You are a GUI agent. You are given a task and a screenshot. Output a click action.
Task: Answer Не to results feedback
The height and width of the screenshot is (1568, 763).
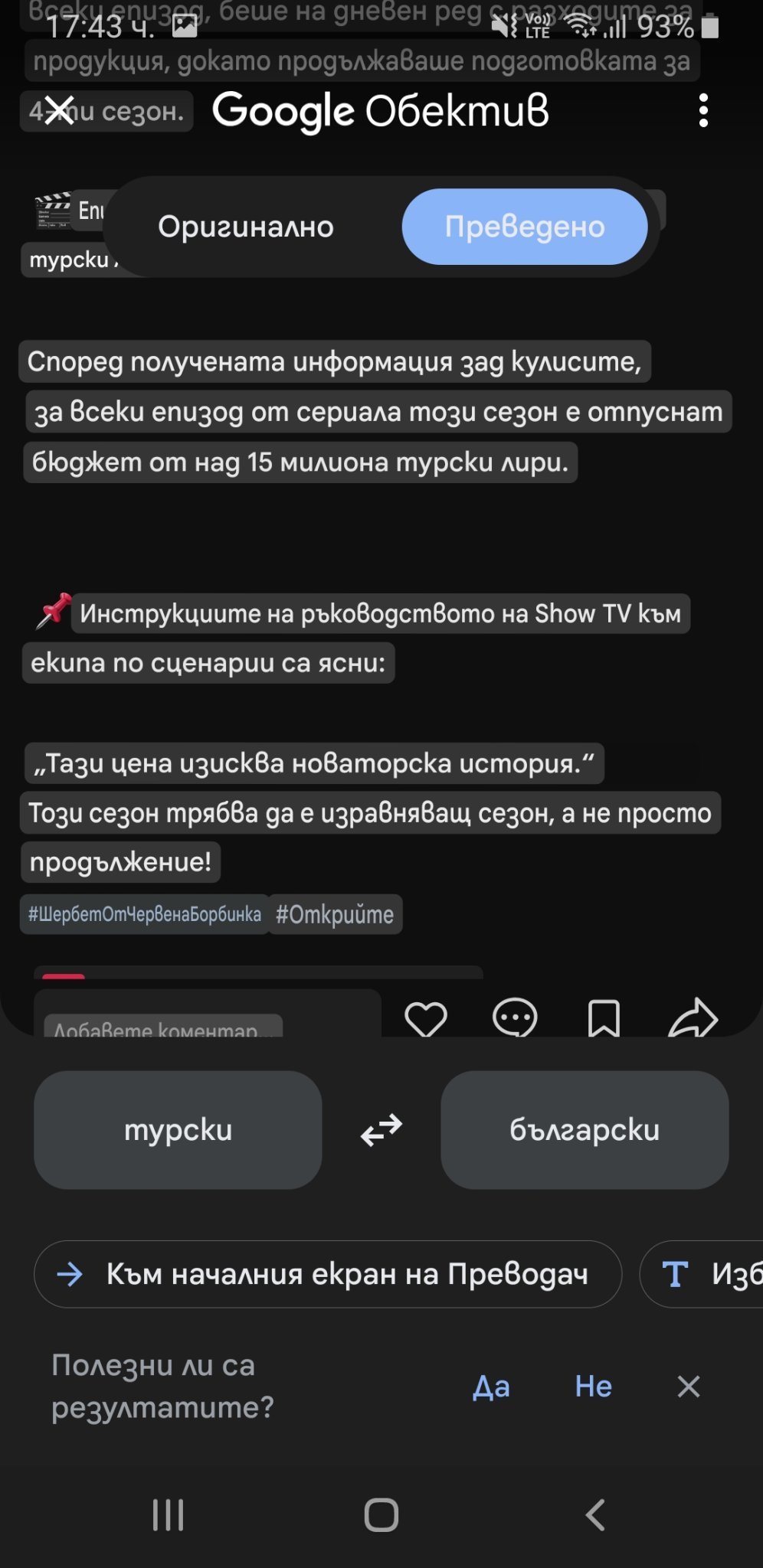(594, 1387)
